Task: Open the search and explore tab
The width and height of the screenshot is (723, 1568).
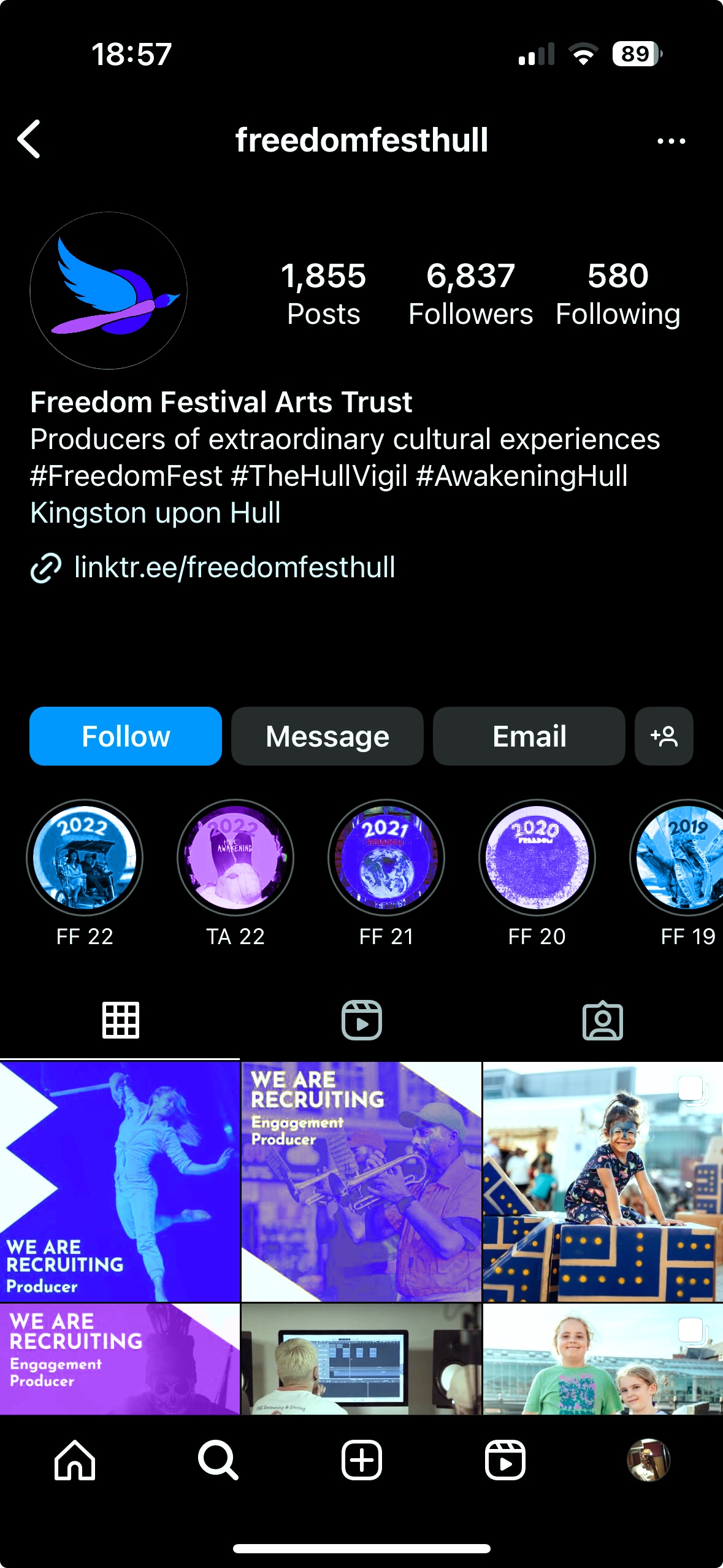Action: click(x=218, y=1461)
